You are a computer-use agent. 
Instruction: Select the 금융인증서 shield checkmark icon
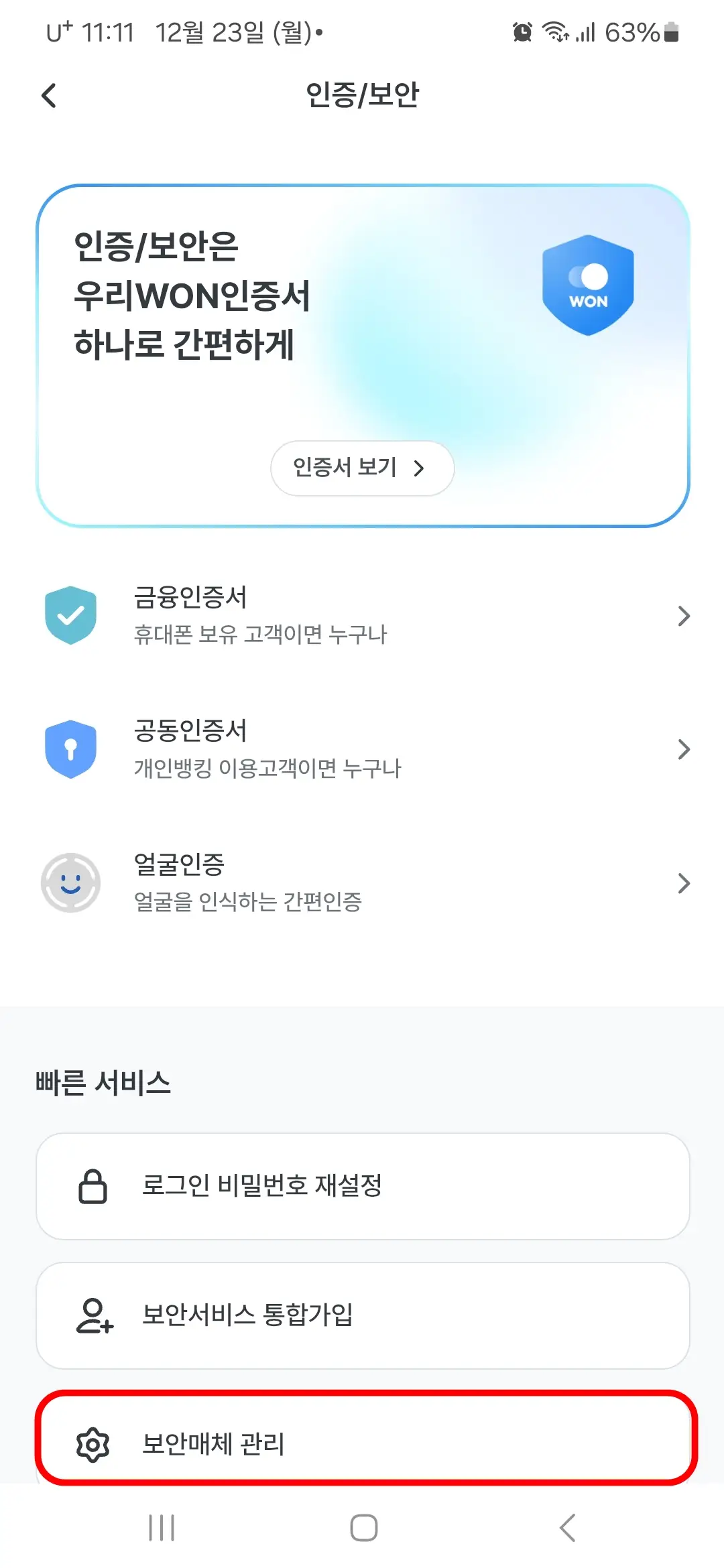pos(72,615)
